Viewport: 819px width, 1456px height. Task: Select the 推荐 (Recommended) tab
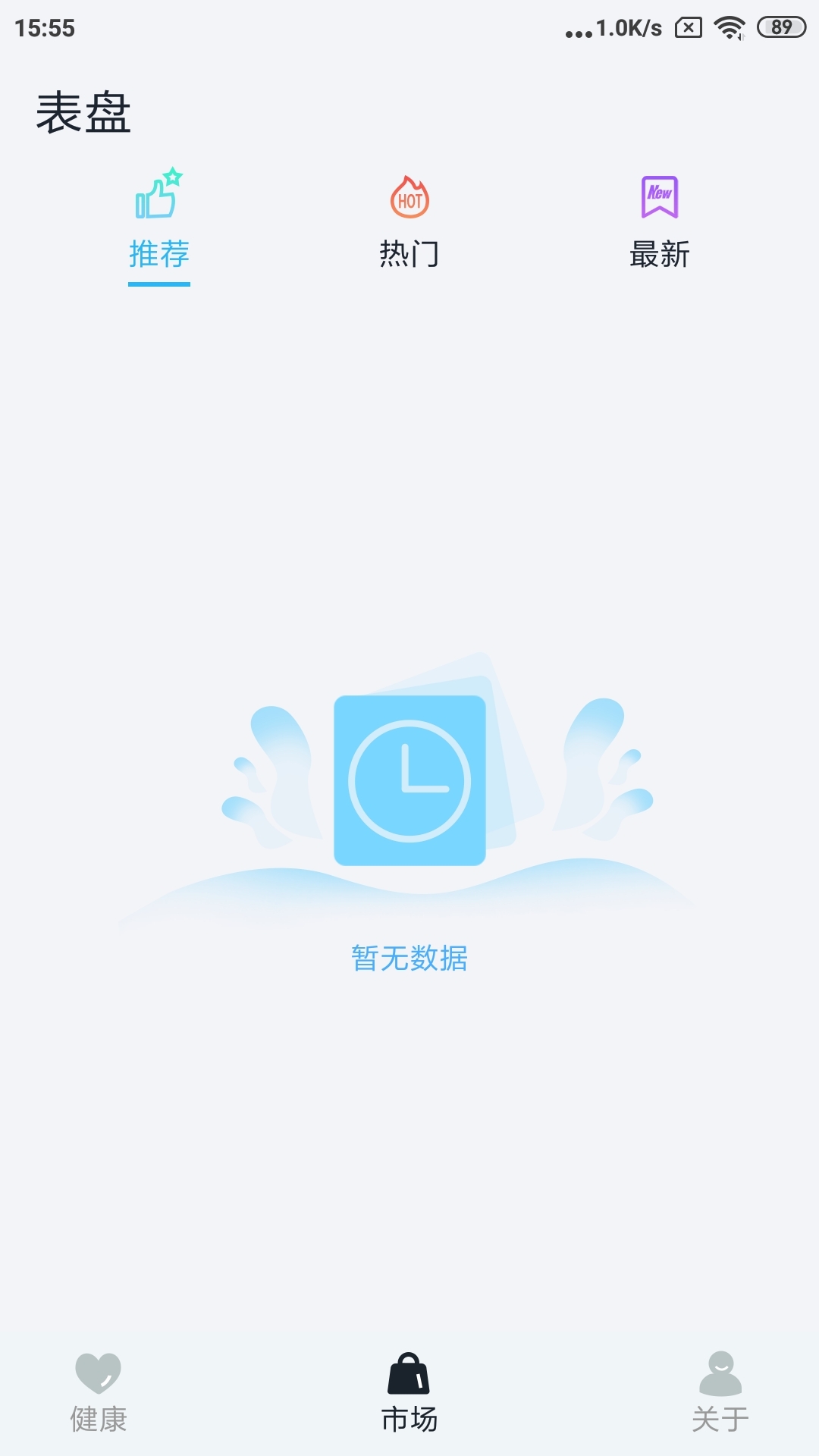coord(159,224)
